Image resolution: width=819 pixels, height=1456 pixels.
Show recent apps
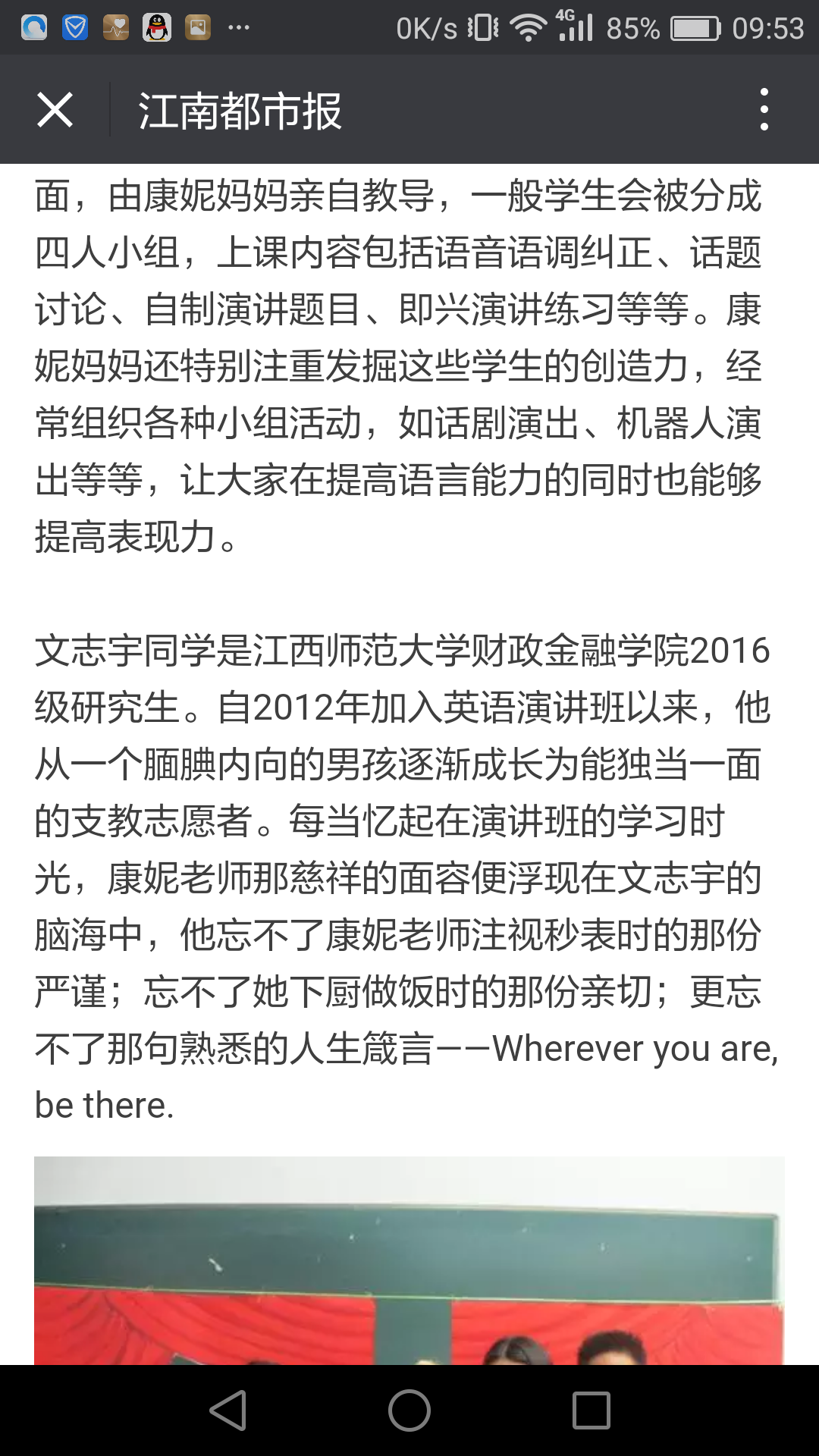point(591,1410)
